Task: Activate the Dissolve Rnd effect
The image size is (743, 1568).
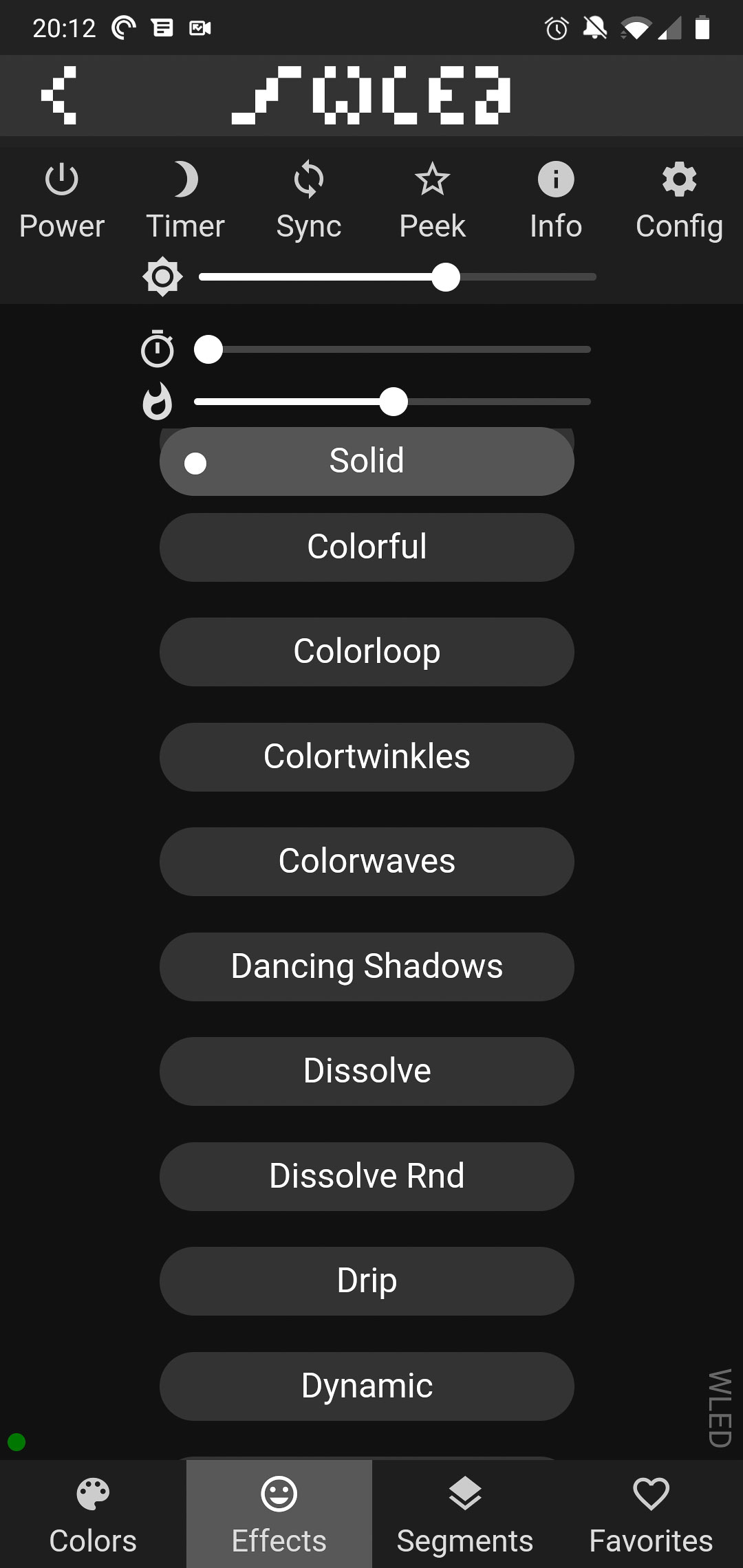Action: [367, 1177]
